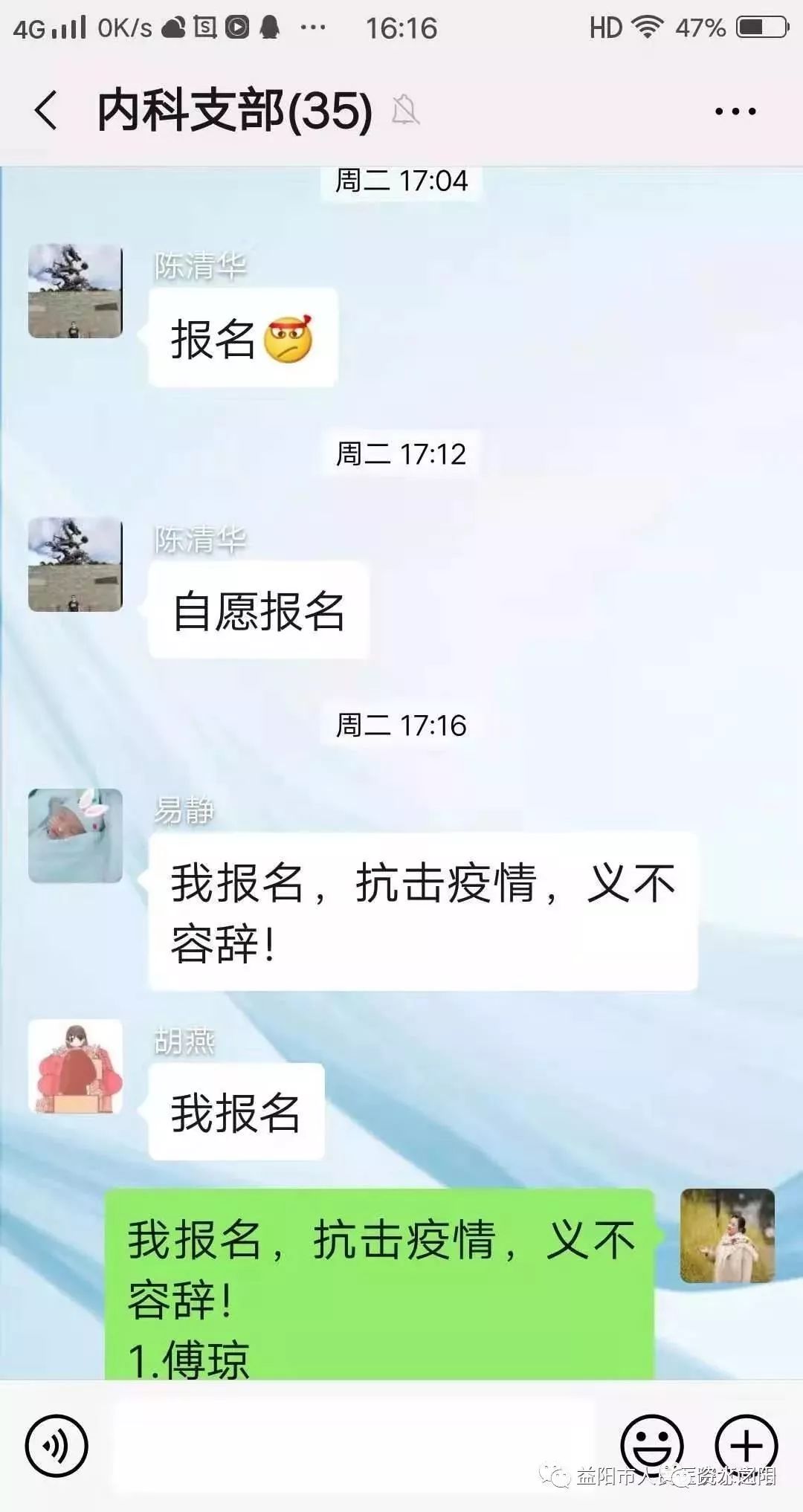Open 陈清华's avatar beside 自愿报名
Image resolution: width=803 pixels, height=1512 pixels.
pyautogui.click(x=75, y=564)
